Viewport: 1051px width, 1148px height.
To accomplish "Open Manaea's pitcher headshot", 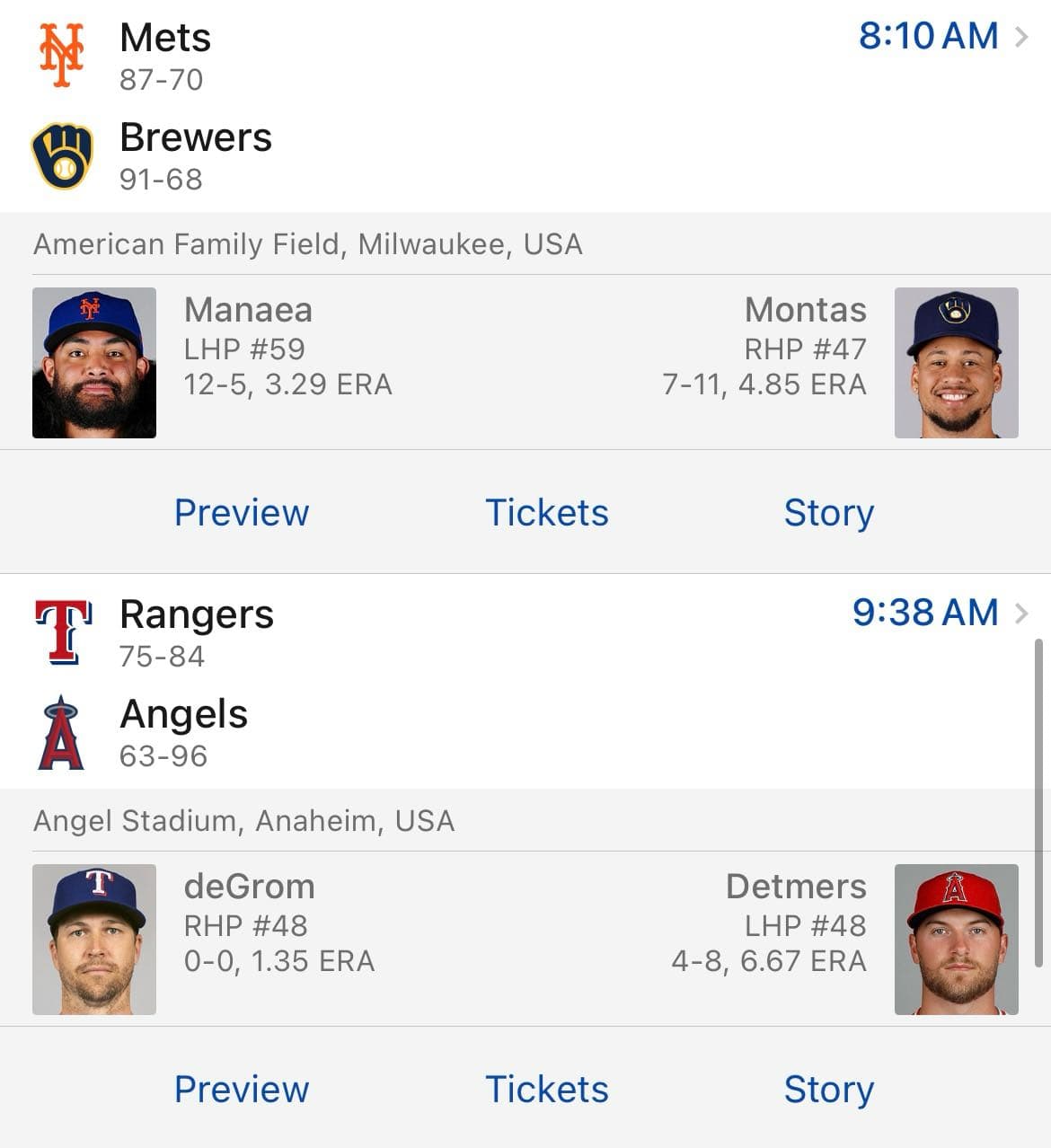I will (94, 362).
